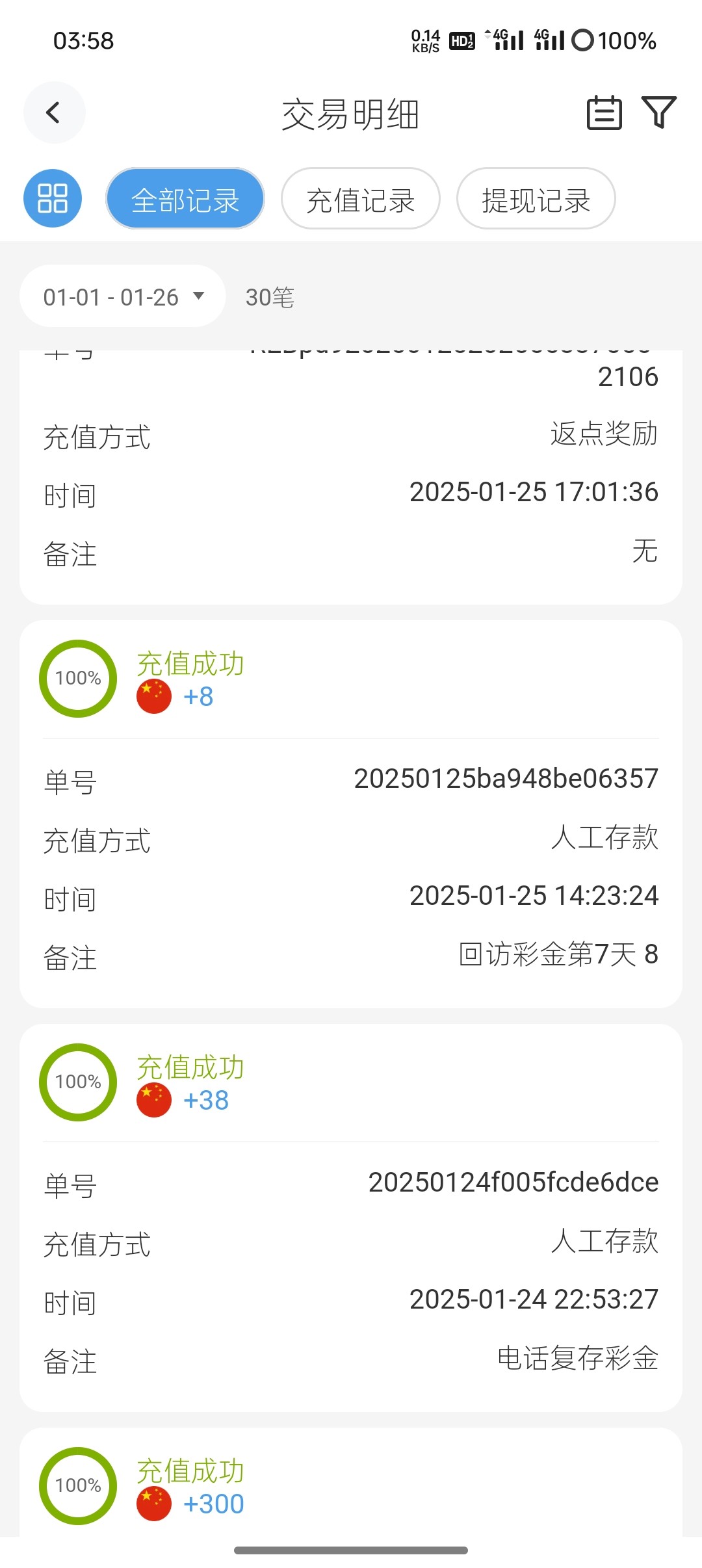Screen dimensions: 702x1568
Task: Select the 全部记录 tab
Action: click(x=185, y=199)
